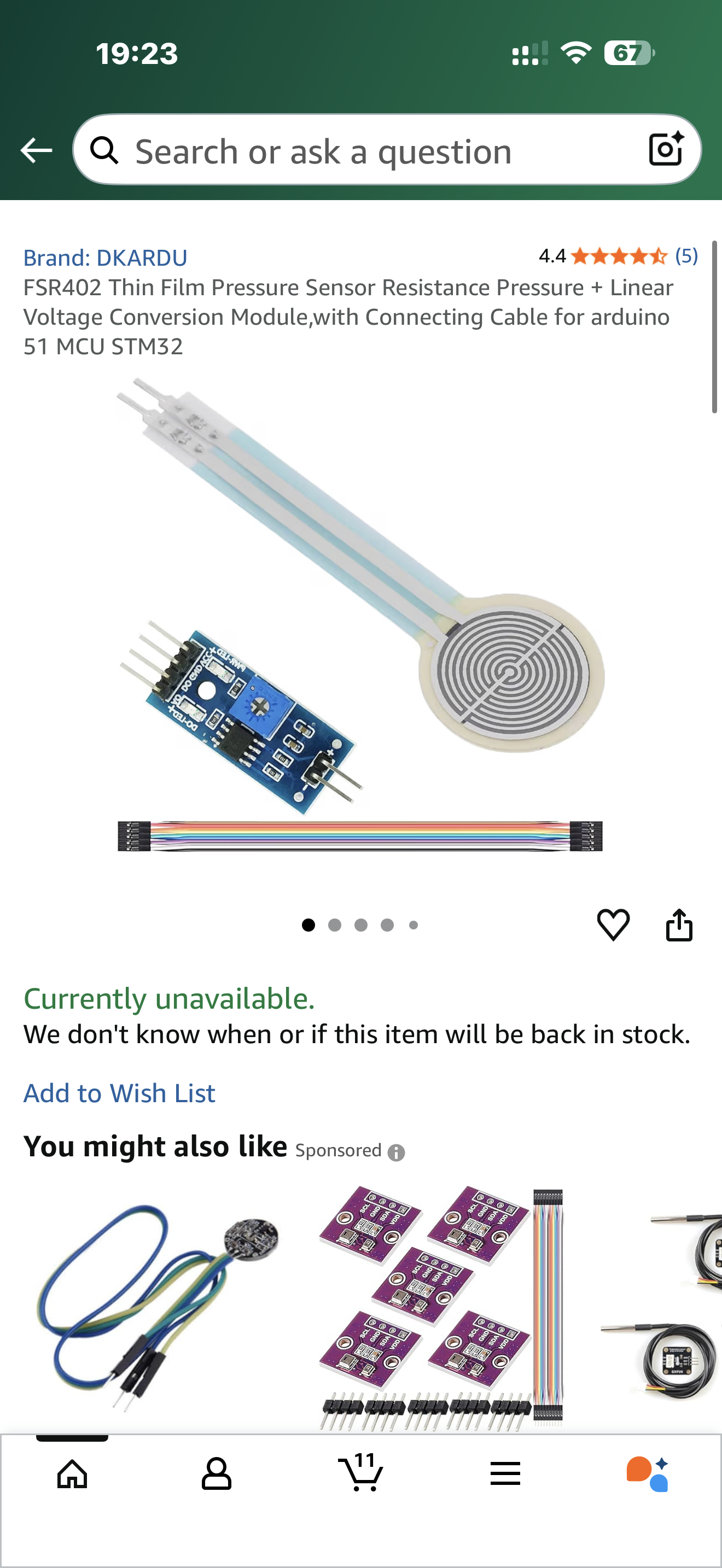This screenshot has height=1568, width=722.
Task: Open the FSR402 pressure sensor product image
Action: coord(360,615)
